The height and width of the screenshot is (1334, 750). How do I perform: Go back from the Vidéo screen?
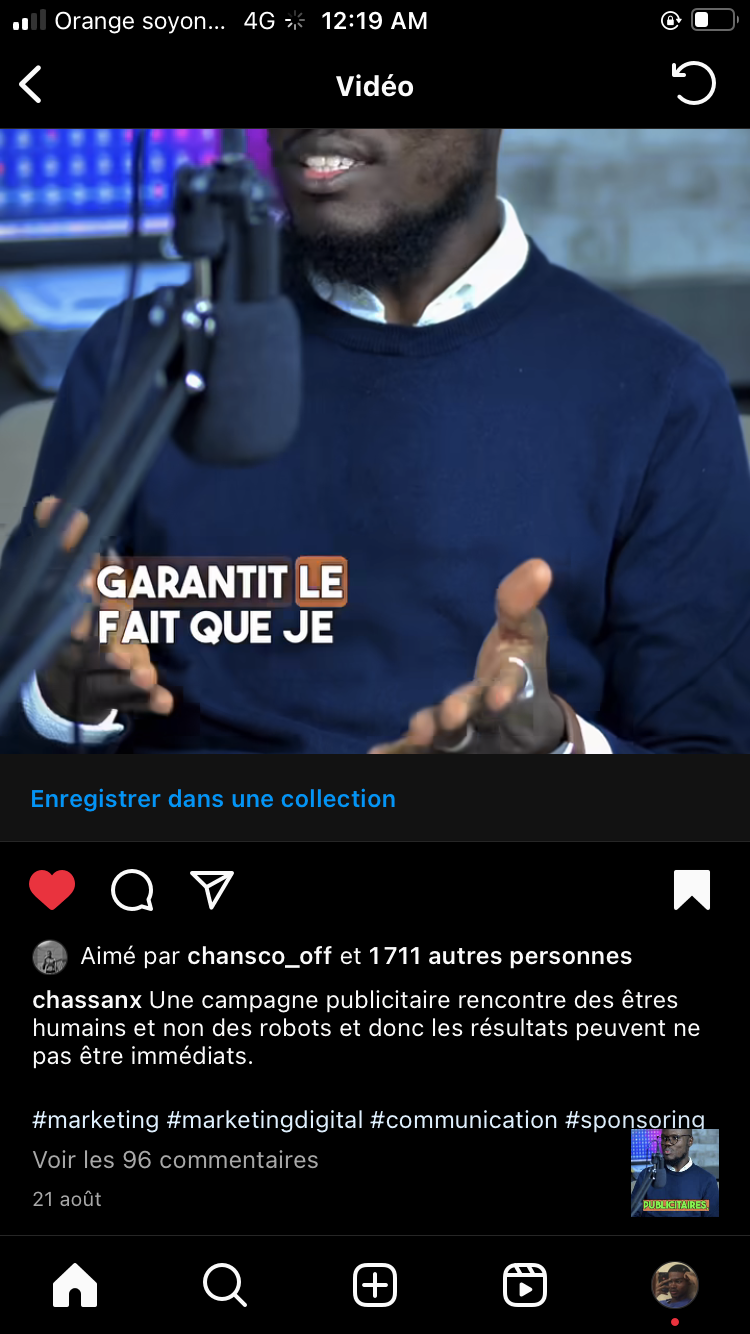pyautogui.click(x=31, y=85)
